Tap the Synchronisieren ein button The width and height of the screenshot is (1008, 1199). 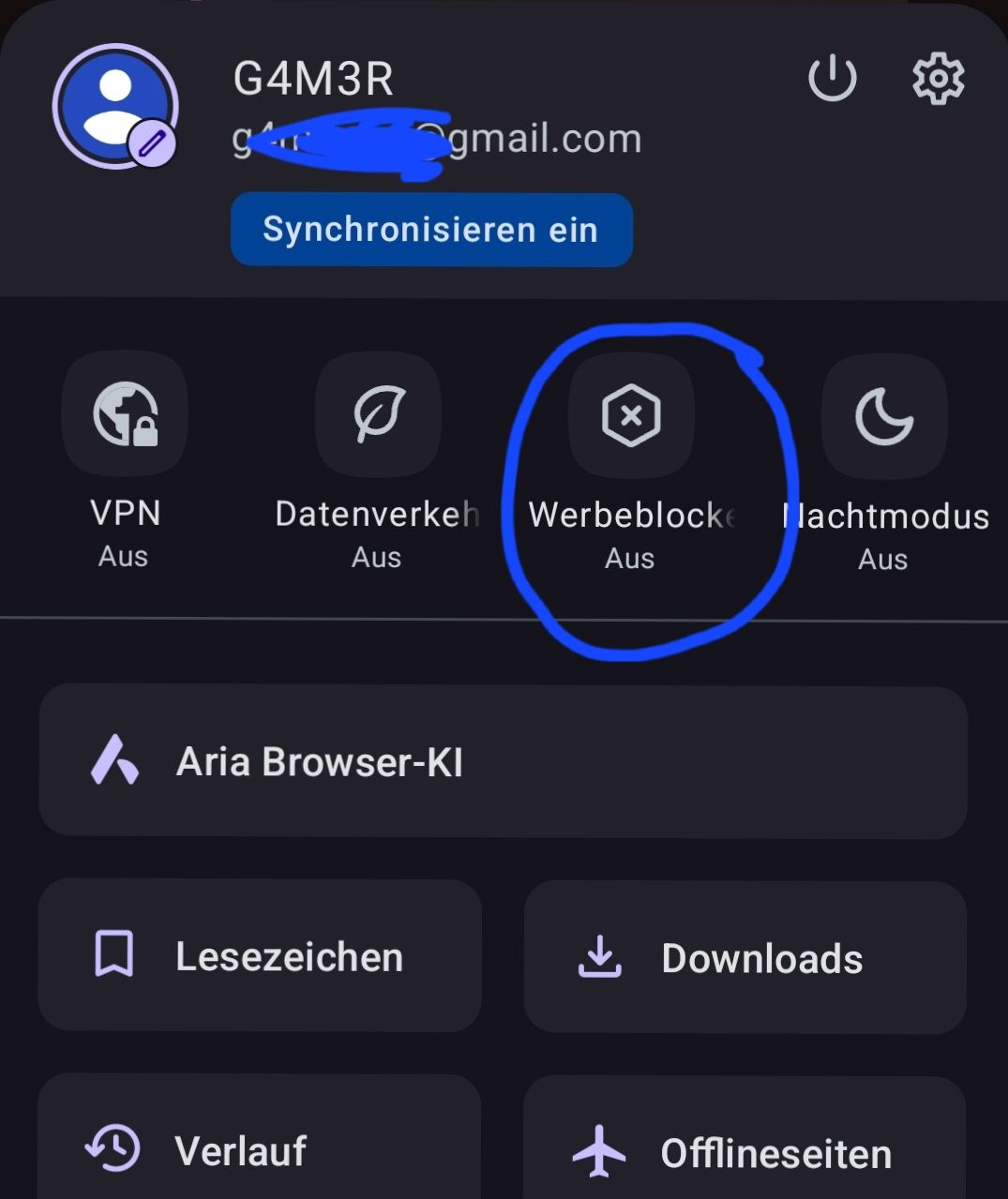click(431, 230)
